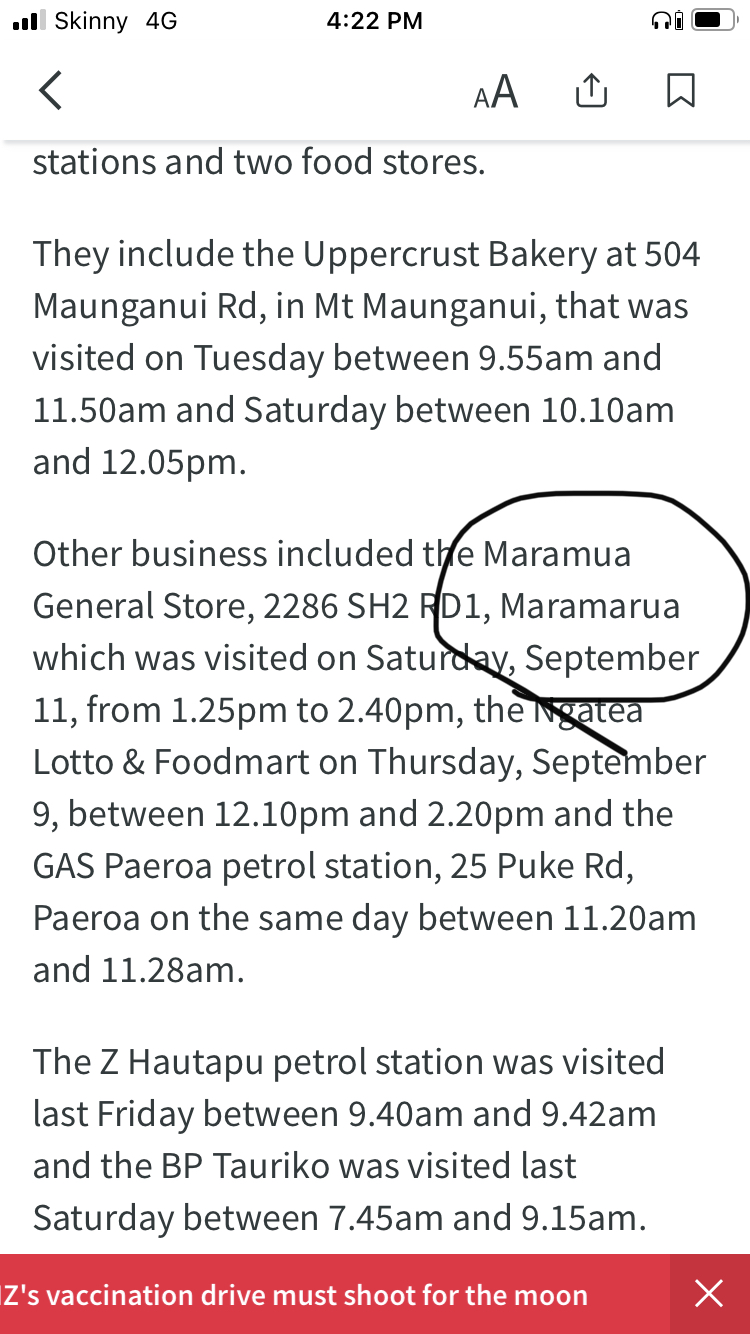
Task: Go back to the previous page
Action: coord(50,91)
